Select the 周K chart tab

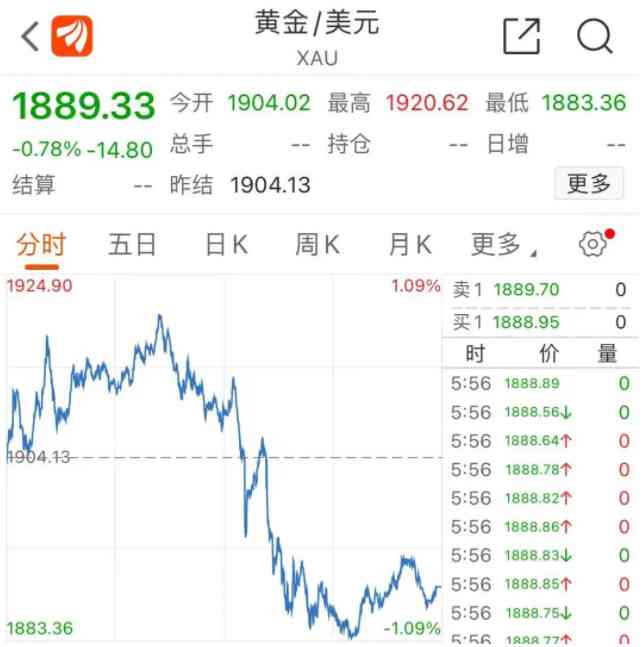(317, 244)
